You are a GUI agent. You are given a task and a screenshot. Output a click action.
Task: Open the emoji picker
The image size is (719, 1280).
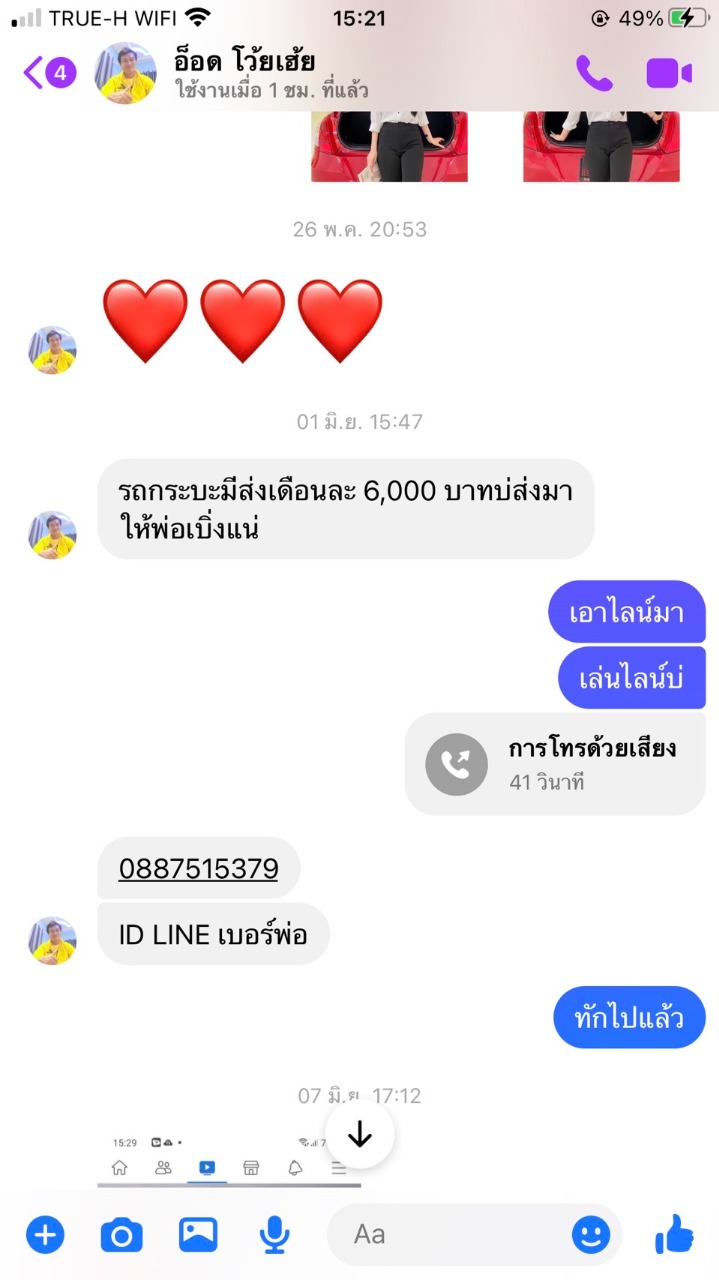[x=591, y=1235]
